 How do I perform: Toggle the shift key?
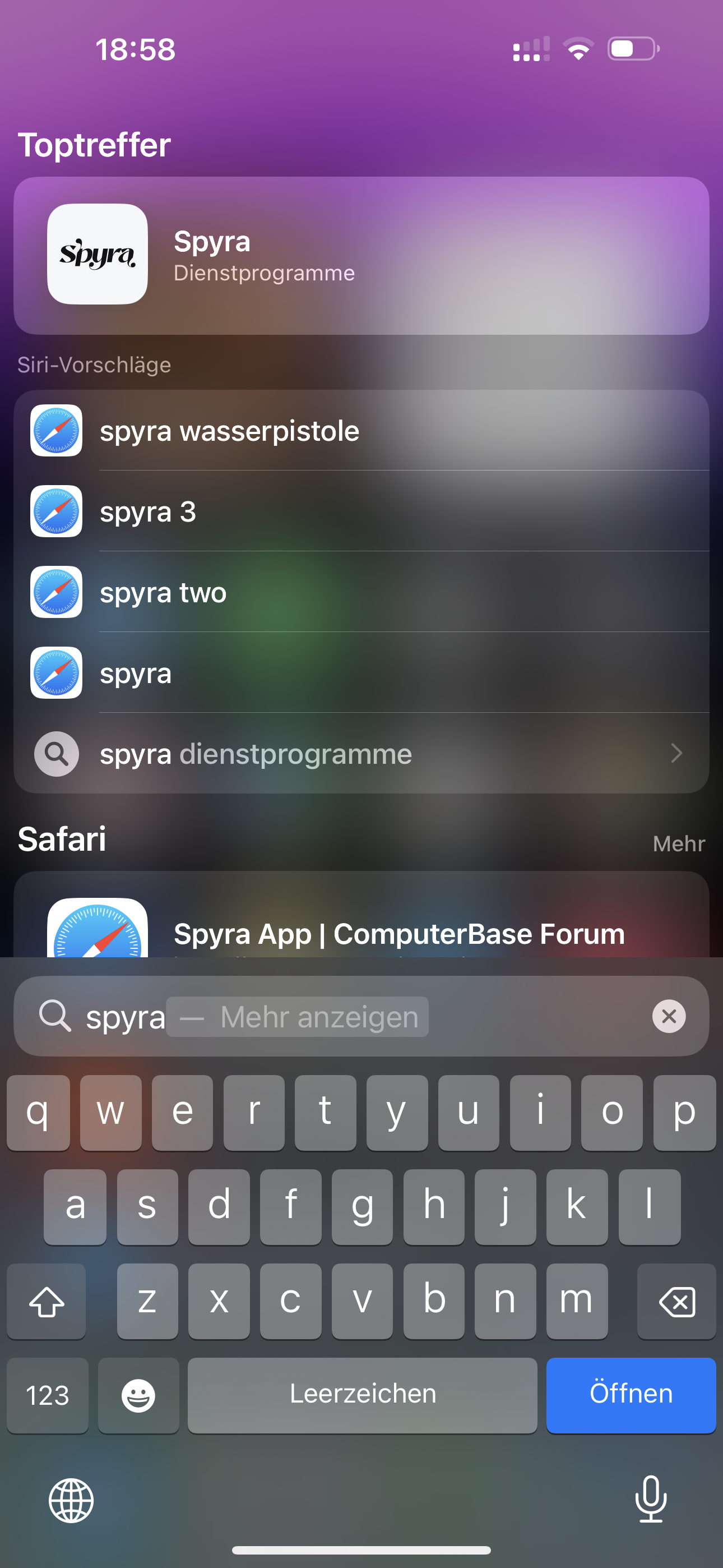point(47,1301)
